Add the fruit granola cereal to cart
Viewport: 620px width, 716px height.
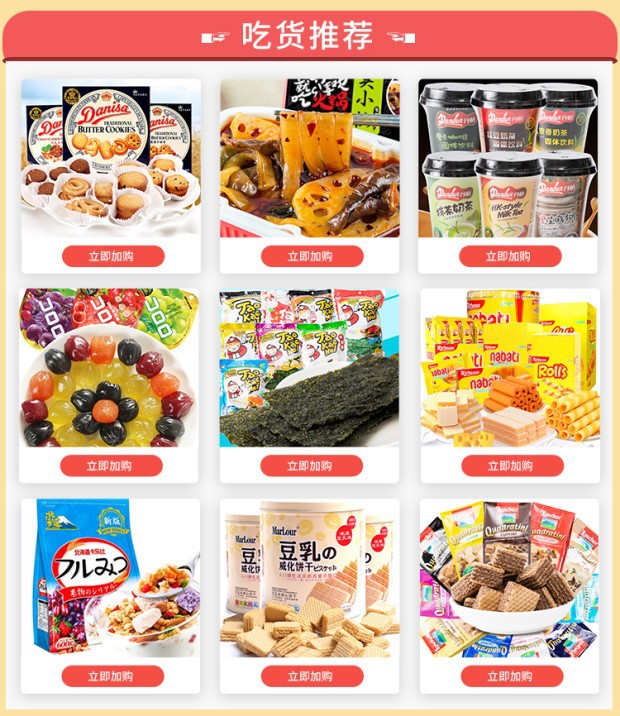pos(111,676)
